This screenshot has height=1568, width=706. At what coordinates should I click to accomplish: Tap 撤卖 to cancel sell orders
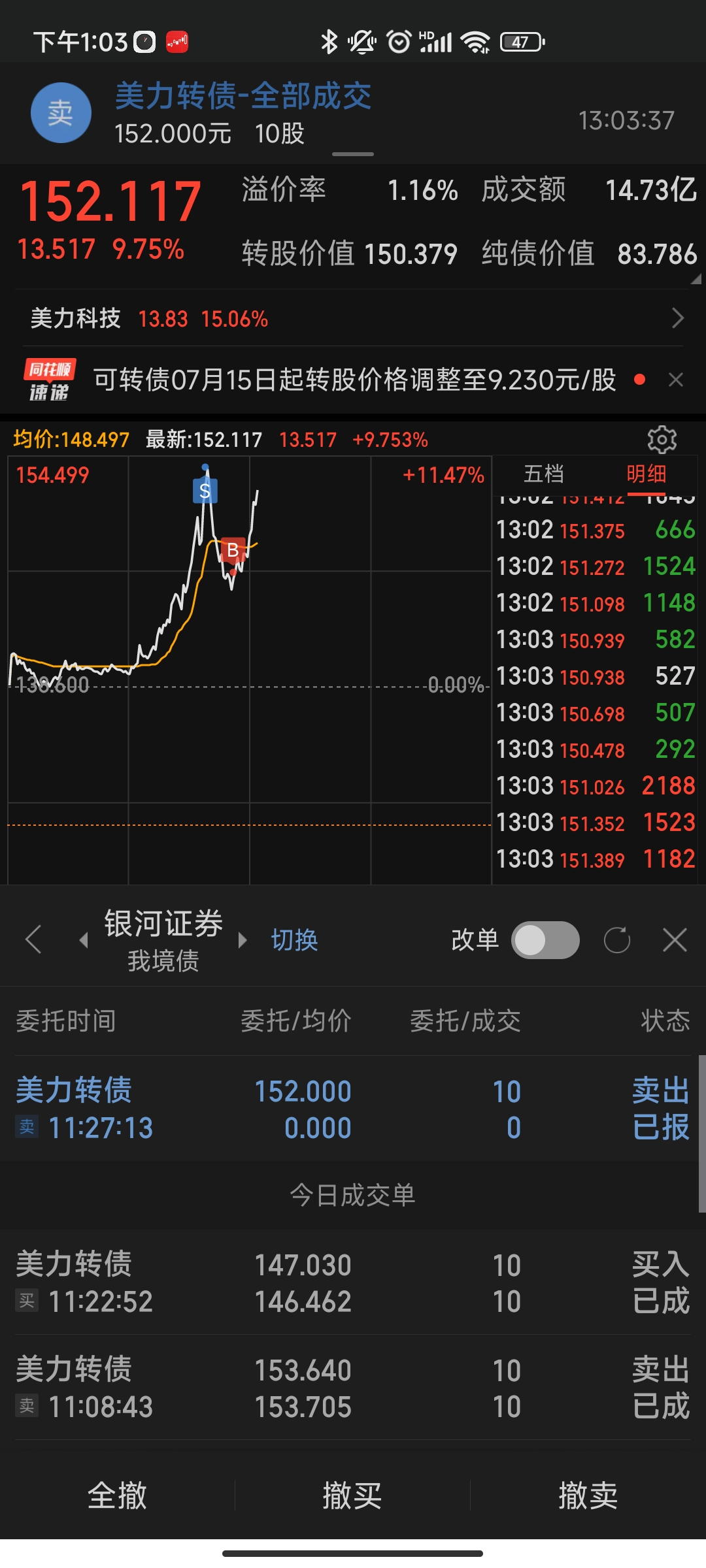click(x=588, y=1495)
